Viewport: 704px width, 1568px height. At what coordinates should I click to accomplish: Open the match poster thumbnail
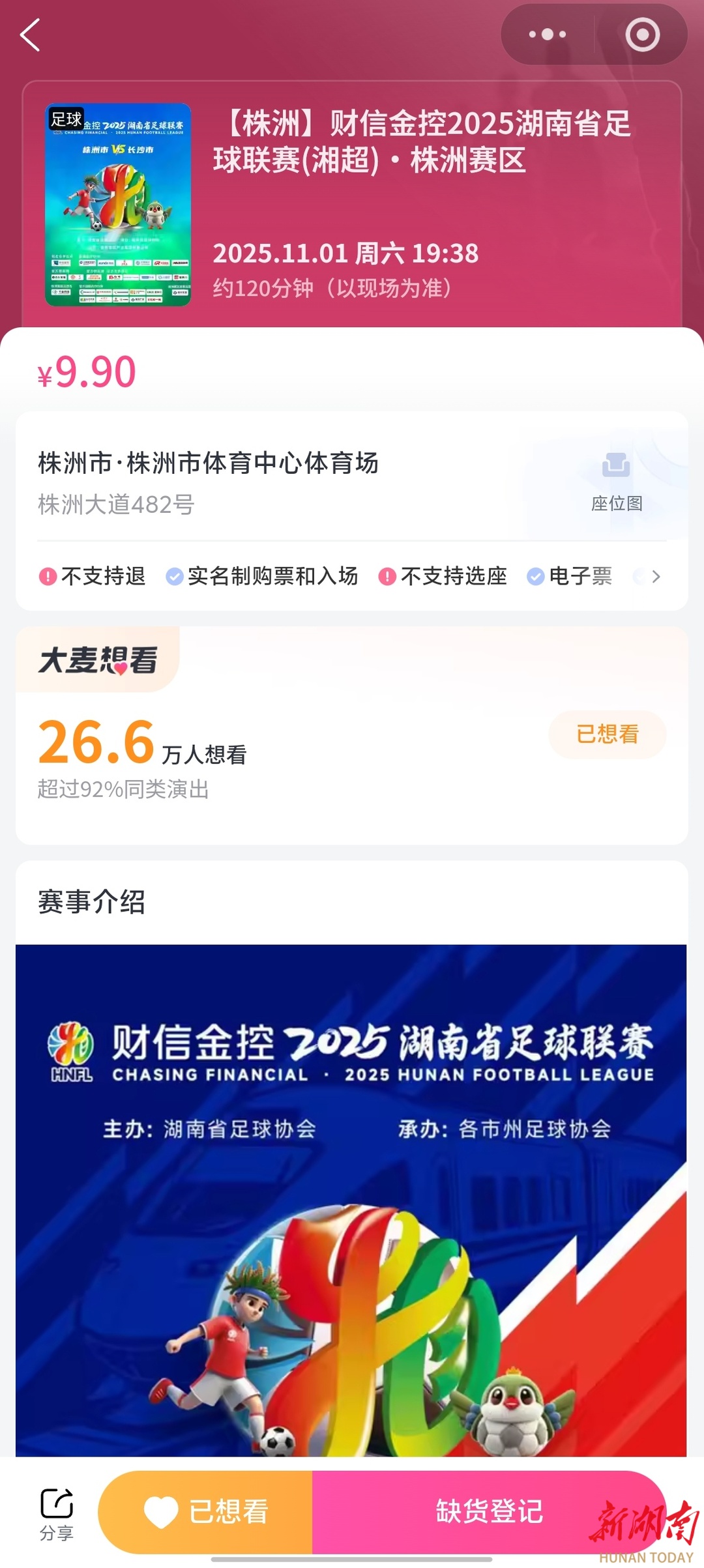118,205
